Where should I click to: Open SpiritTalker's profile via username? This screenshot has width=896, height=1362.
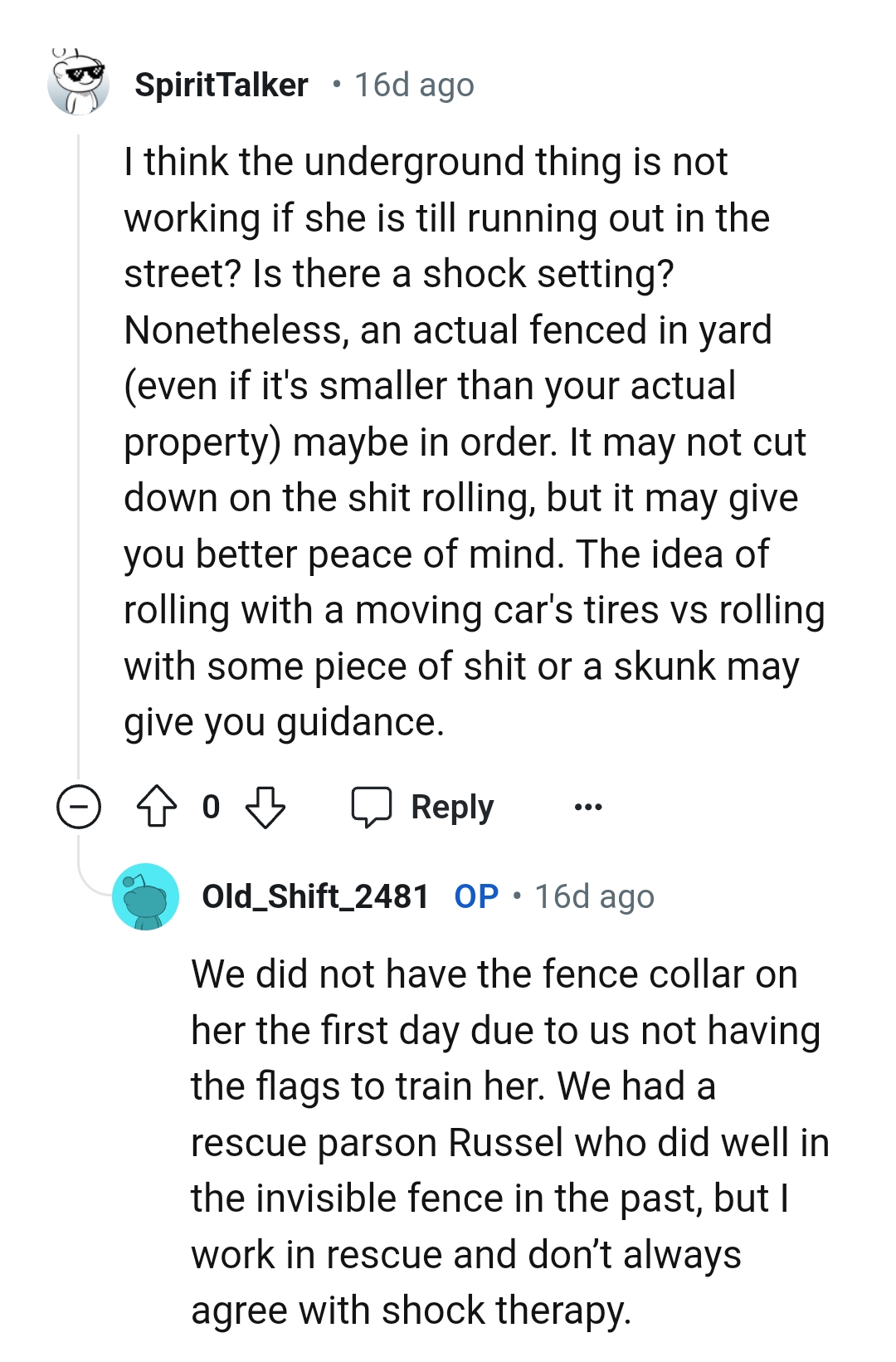[222, 85]
